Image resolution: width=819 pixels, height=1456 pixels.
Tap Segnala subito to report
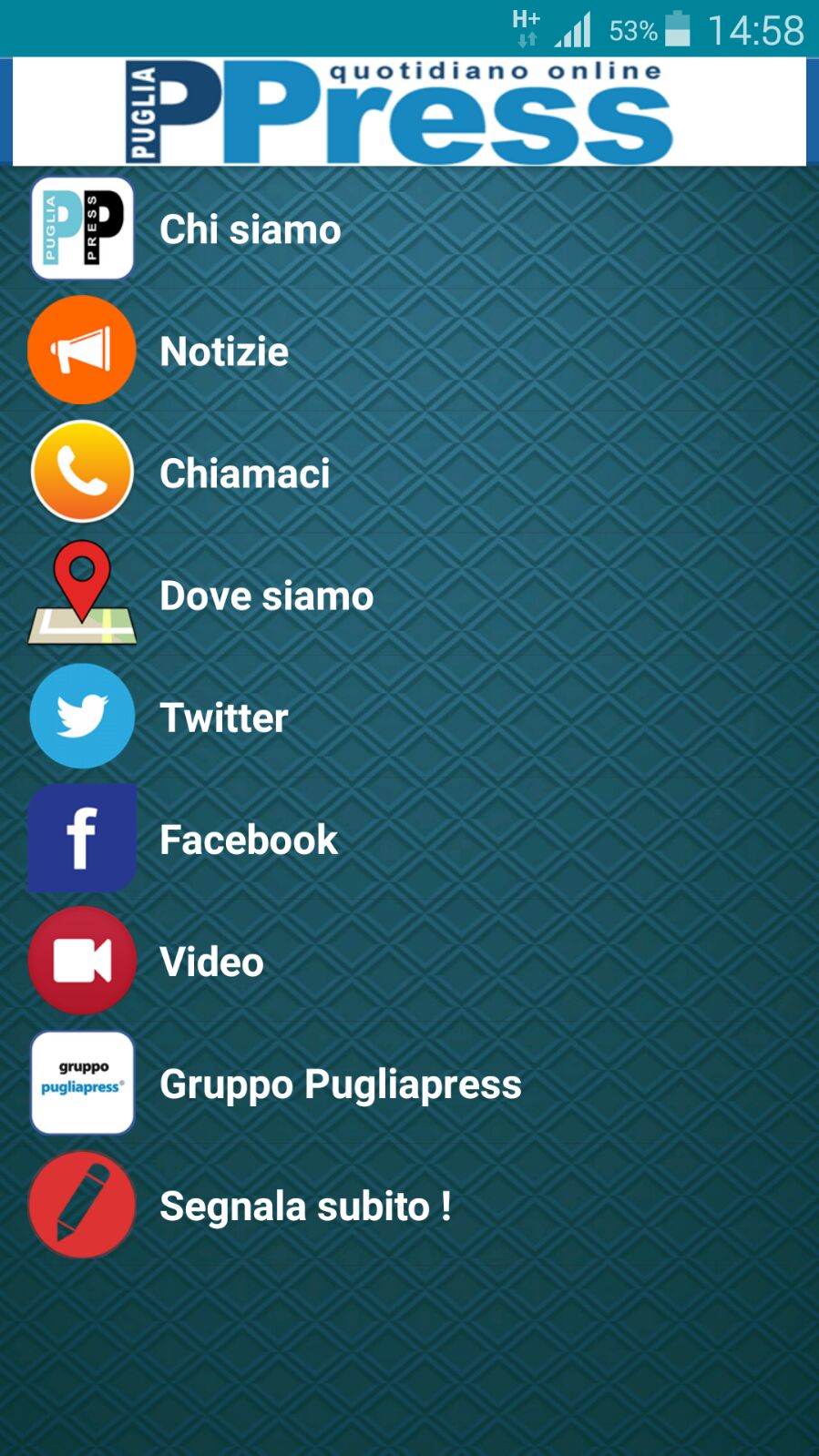[305, 1206]
